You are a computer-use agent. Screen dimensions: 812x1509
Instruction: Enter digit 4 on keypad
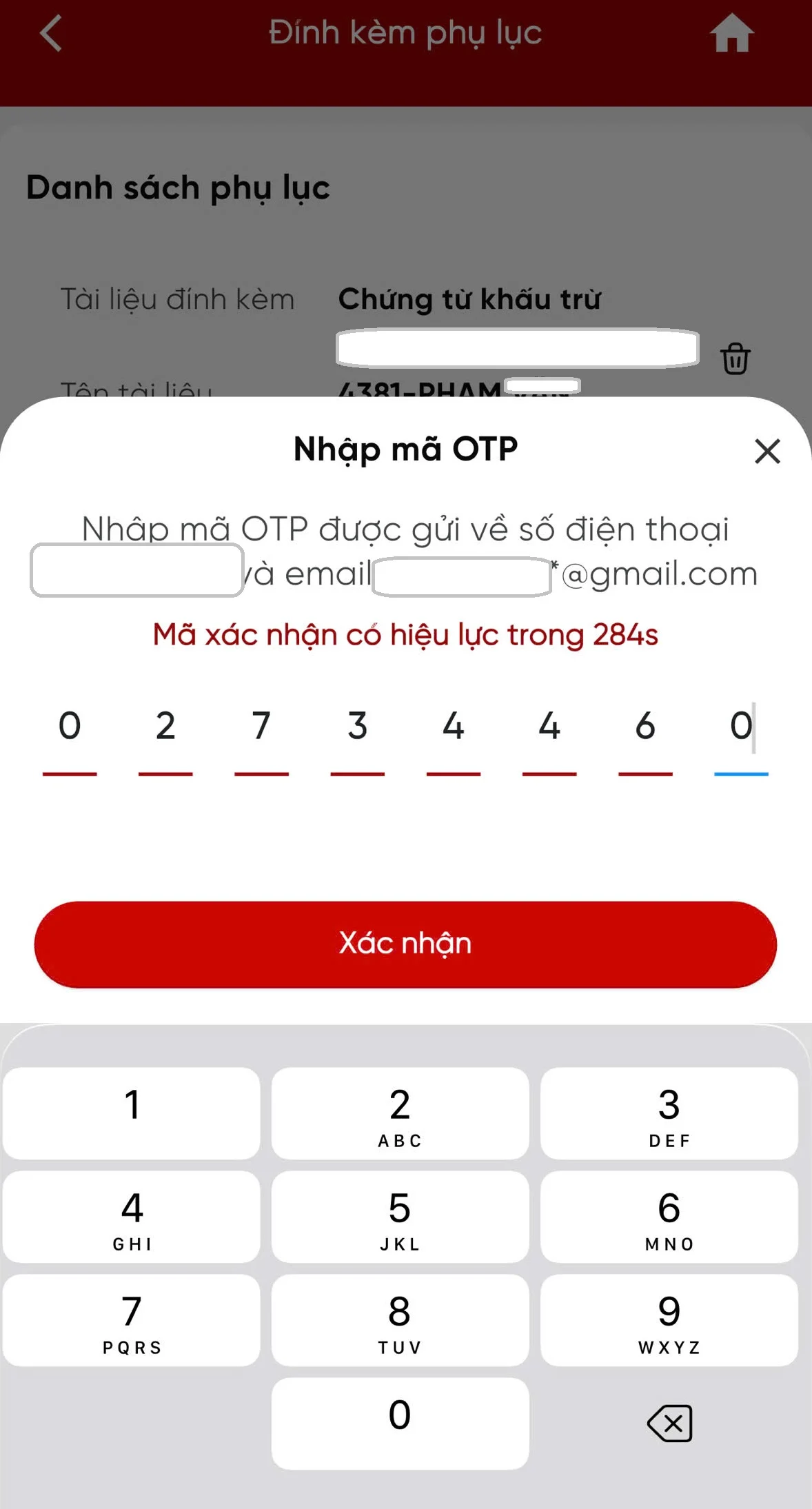click(x=132, y=1216)
